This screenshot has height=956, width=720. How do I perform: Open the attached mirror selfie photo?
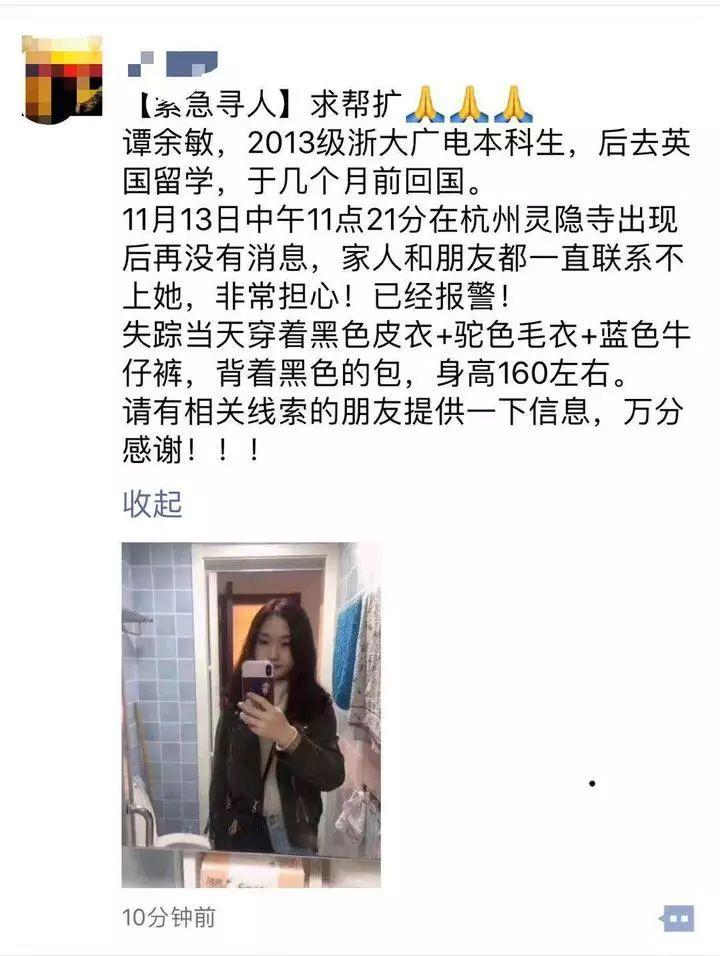point(251,715)
